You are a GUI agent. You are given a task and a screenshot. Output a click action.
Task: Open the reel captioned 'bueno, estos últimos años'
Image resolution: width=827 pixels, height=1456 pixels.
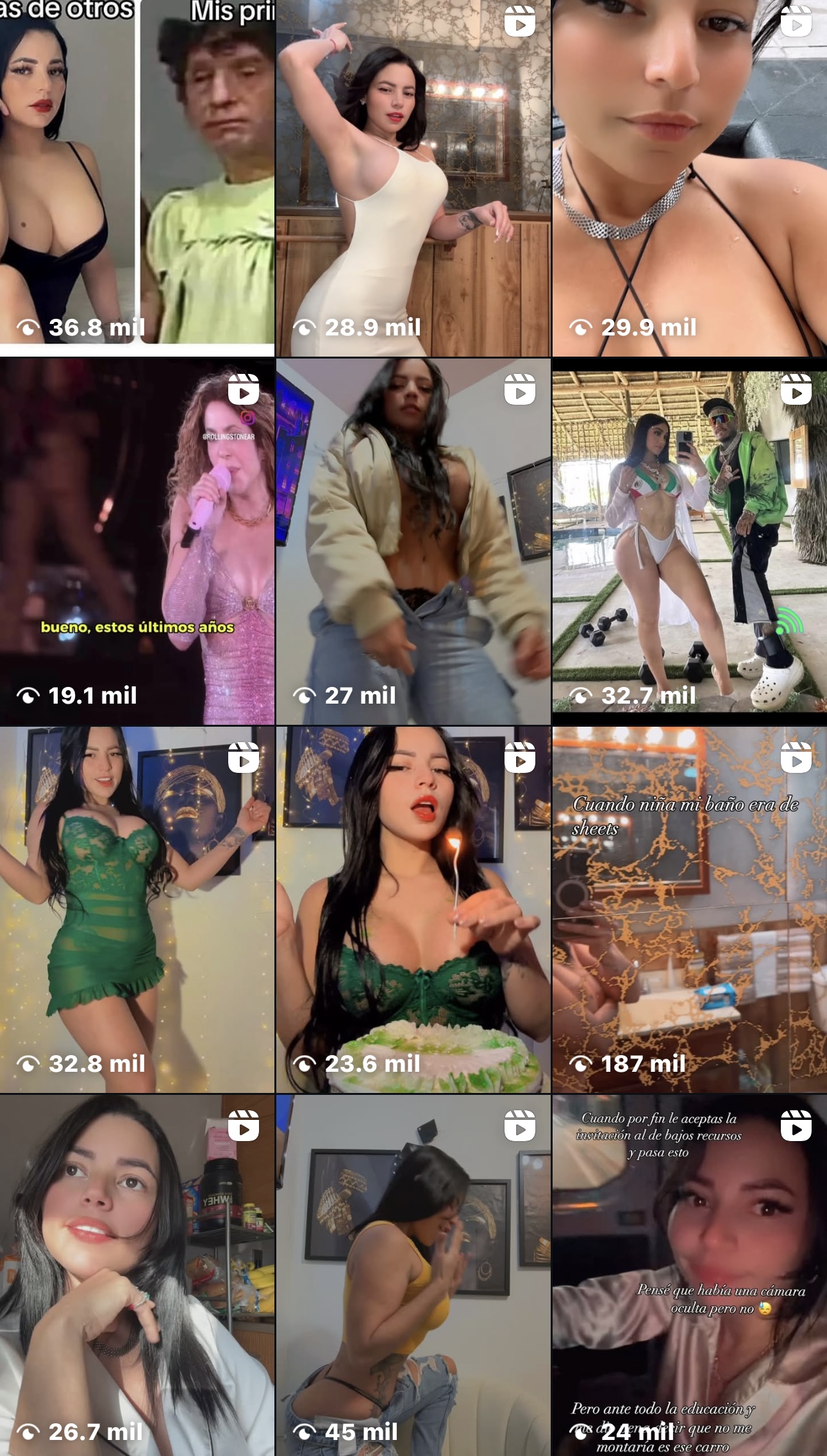pyautogui.click(x=137, y=542)
